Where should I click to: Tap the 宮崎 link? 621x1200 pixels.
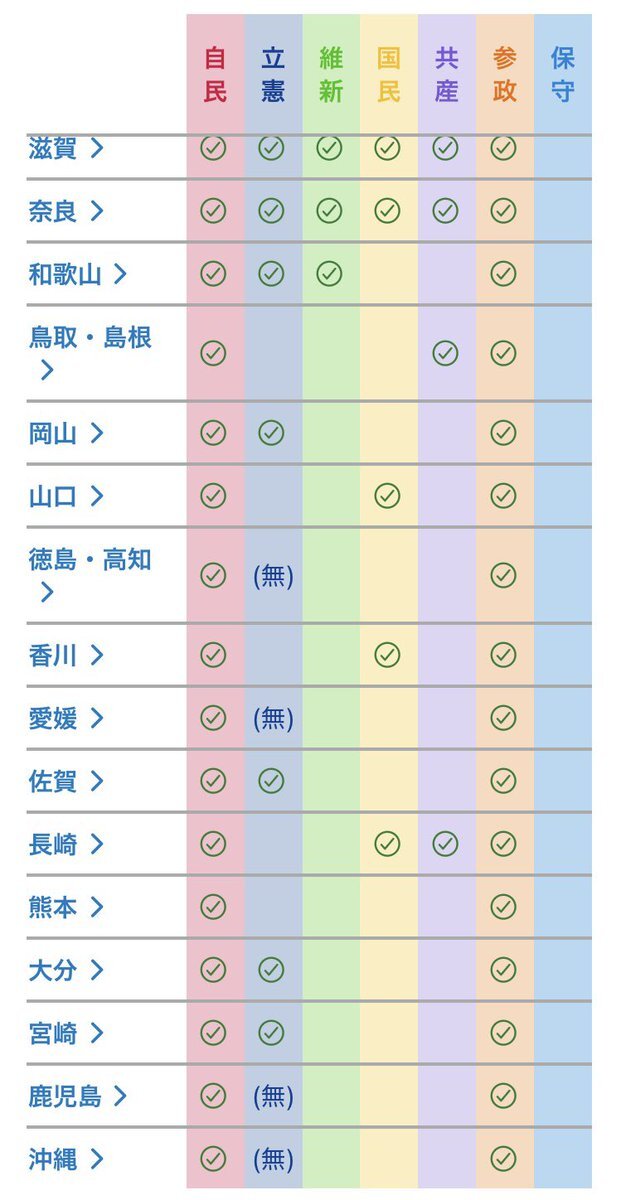(66, 1033)
